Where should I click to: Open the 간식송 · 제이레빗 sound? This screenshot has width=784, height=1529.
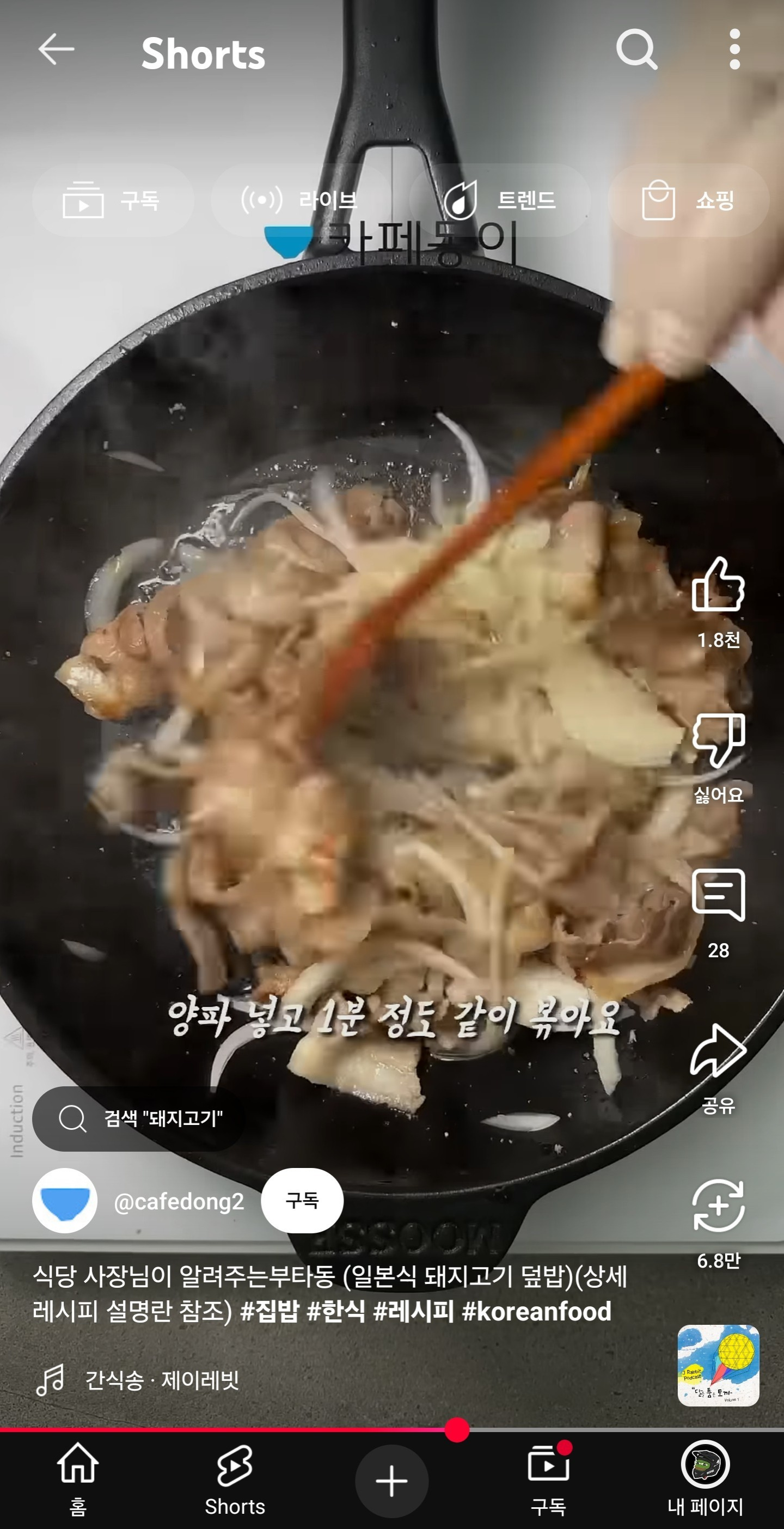(162, 1380)
